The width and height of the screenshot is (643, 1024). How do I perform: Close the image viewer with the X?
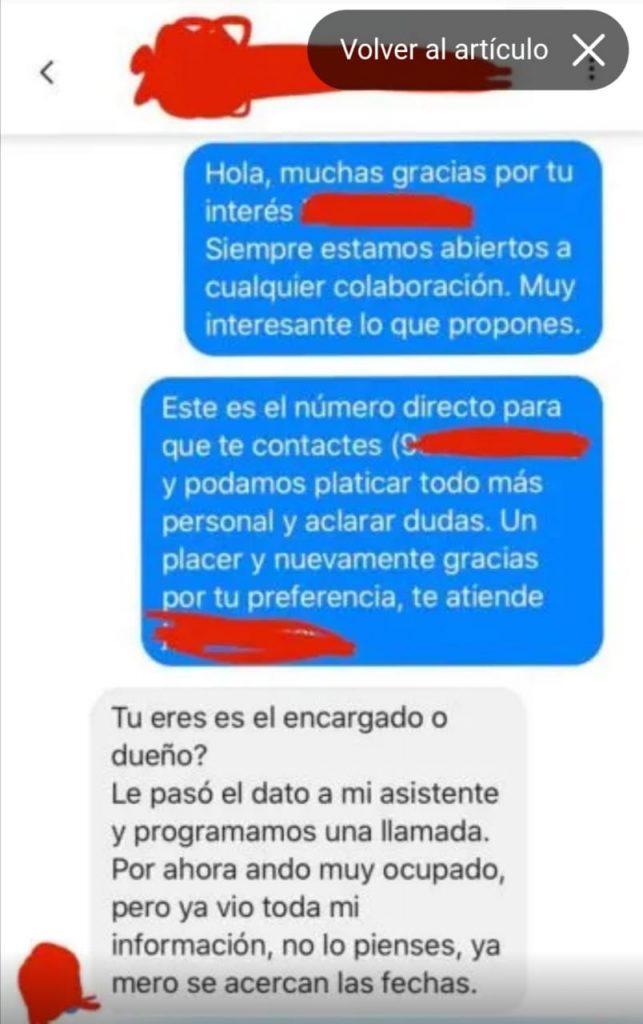click(x=588, y=50)
